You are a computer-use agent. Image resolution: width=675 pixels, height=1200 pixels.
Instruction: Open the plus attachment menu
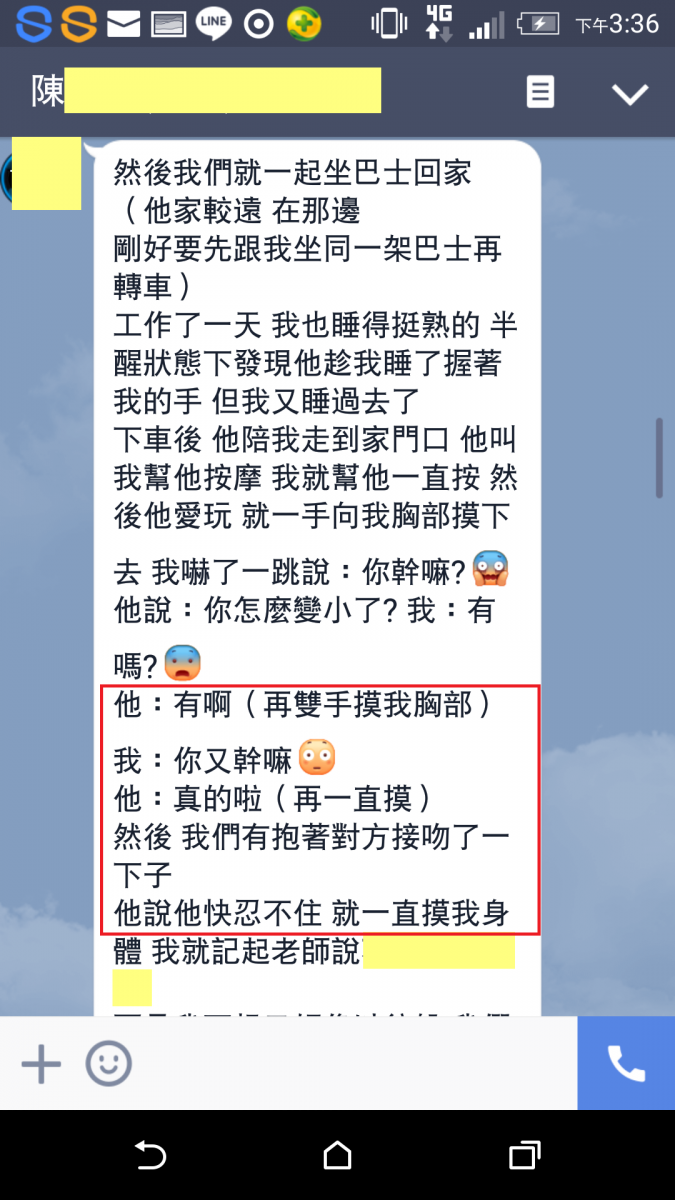[41, 1064]
